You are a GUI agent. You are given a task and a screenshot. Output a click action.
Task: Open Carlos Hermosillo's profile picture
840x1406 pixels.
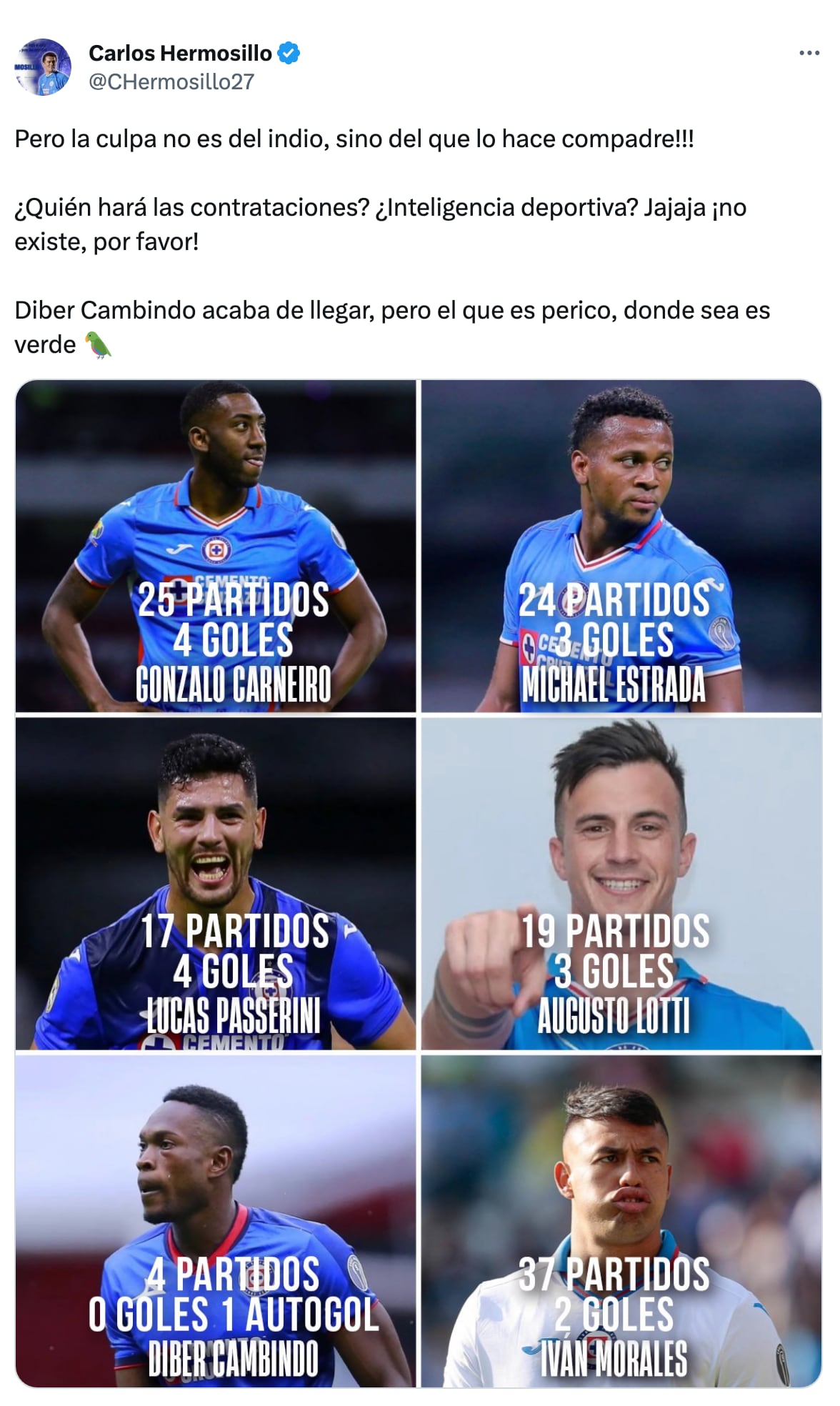[x=43, y=67]
